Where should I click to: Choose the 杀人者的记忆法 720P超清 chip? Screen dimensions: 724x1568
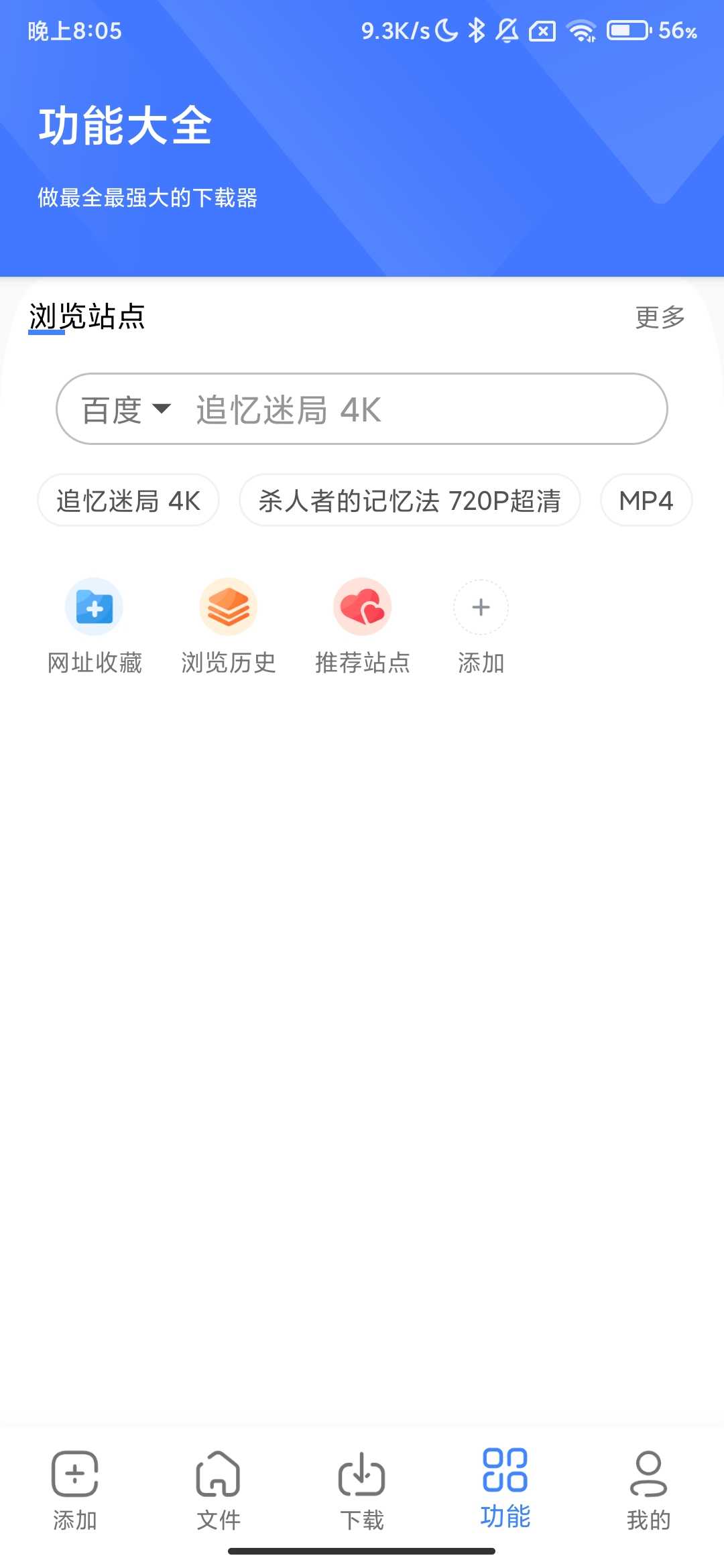tap(410, 501)
